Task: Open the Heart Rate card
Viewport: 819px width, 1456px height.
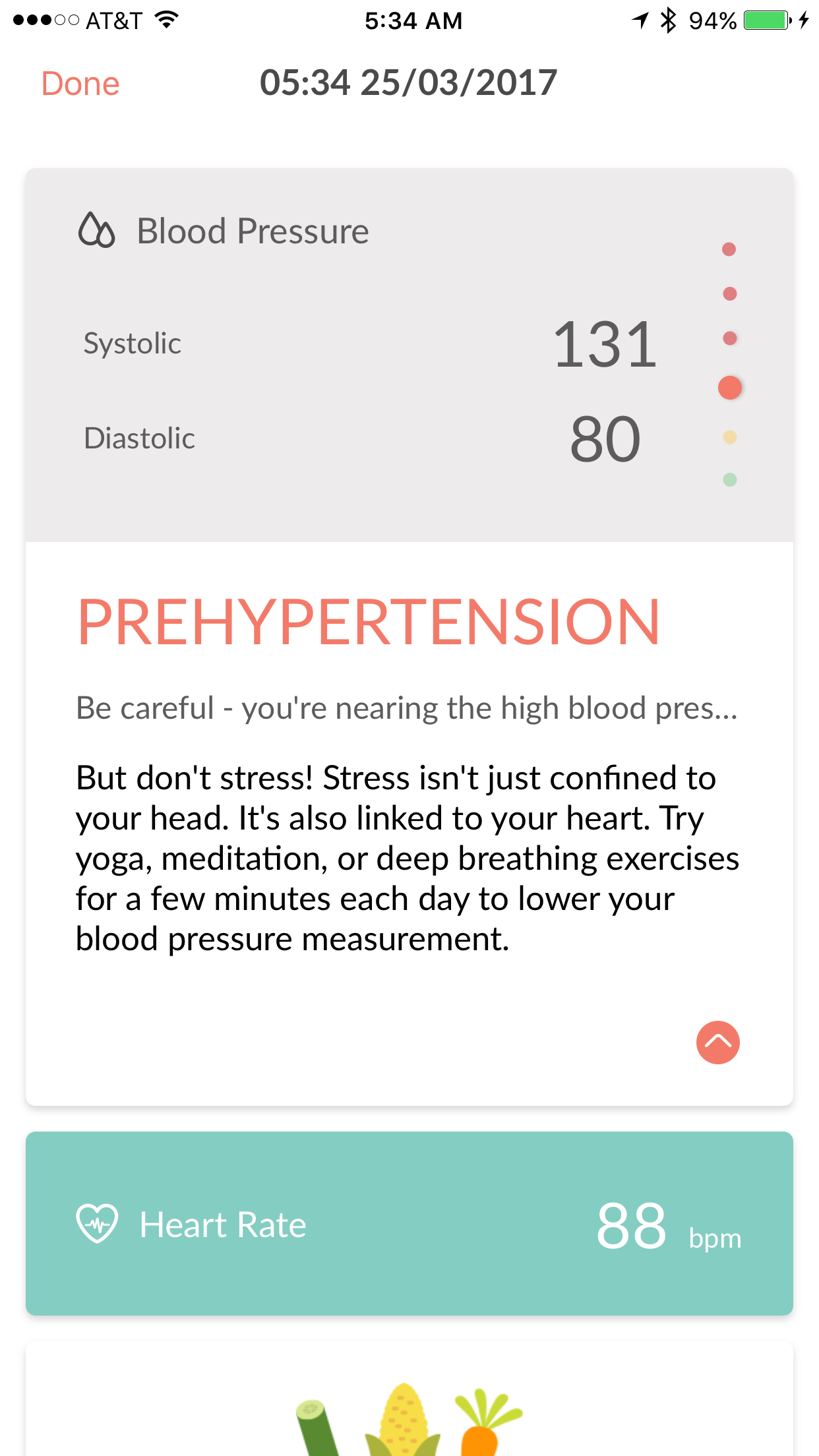Action: pyautogui.click(x=409, y=1224)
